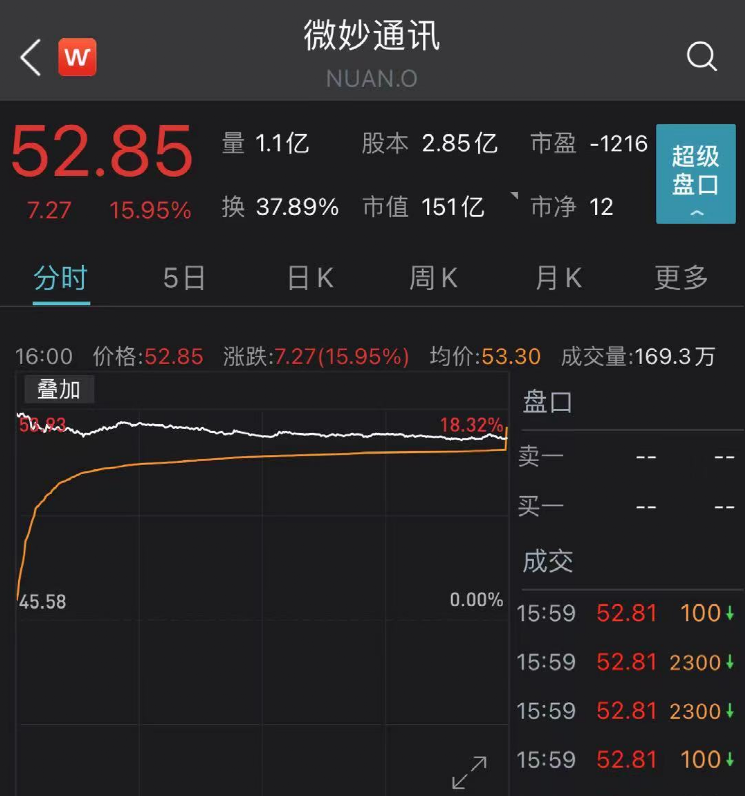Switch to the 分时 tab
The image size is (745, 796).
[61, 278]
